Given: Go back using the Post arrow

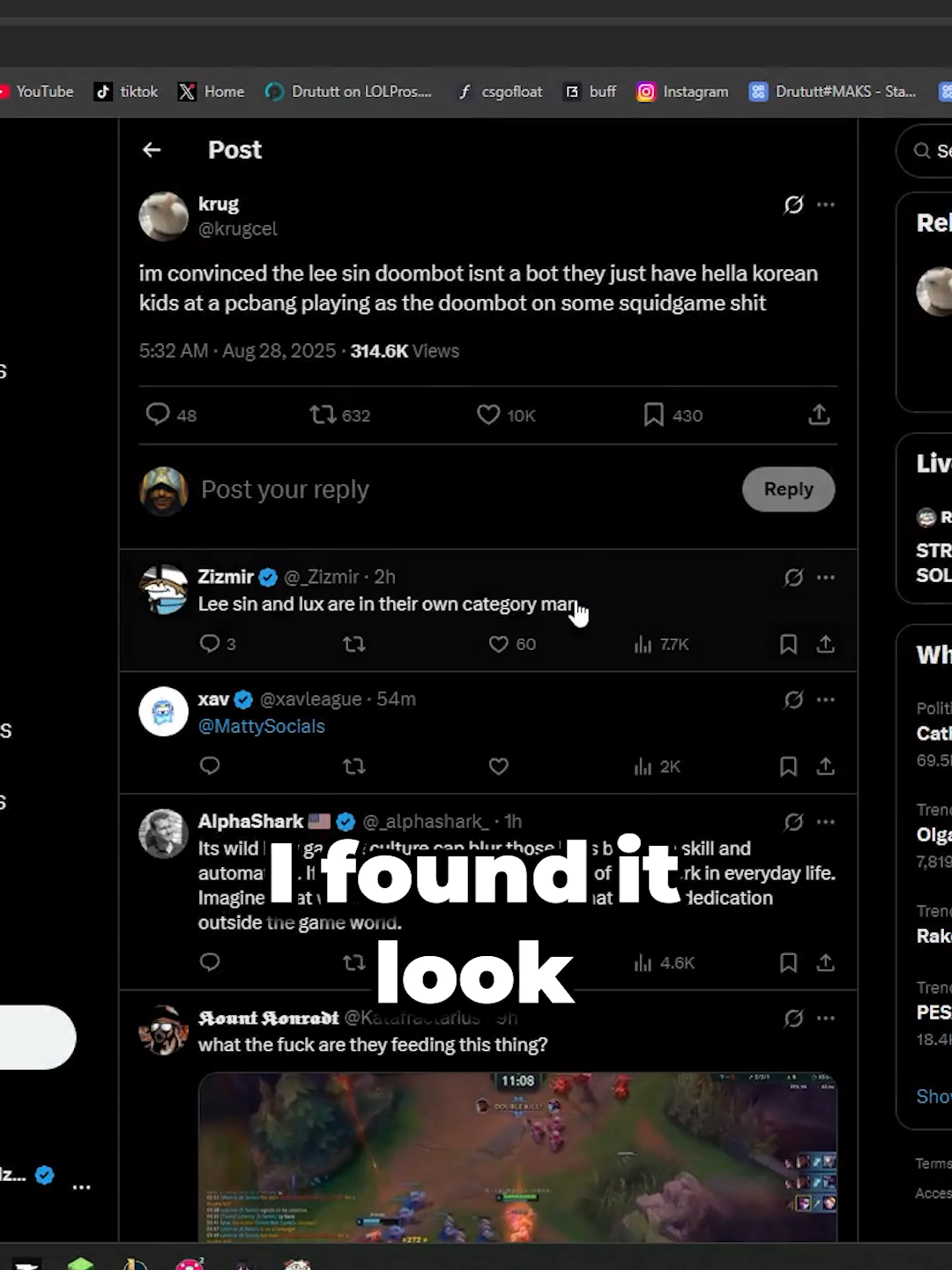Looking at the screenshot, I should point(152,150).
